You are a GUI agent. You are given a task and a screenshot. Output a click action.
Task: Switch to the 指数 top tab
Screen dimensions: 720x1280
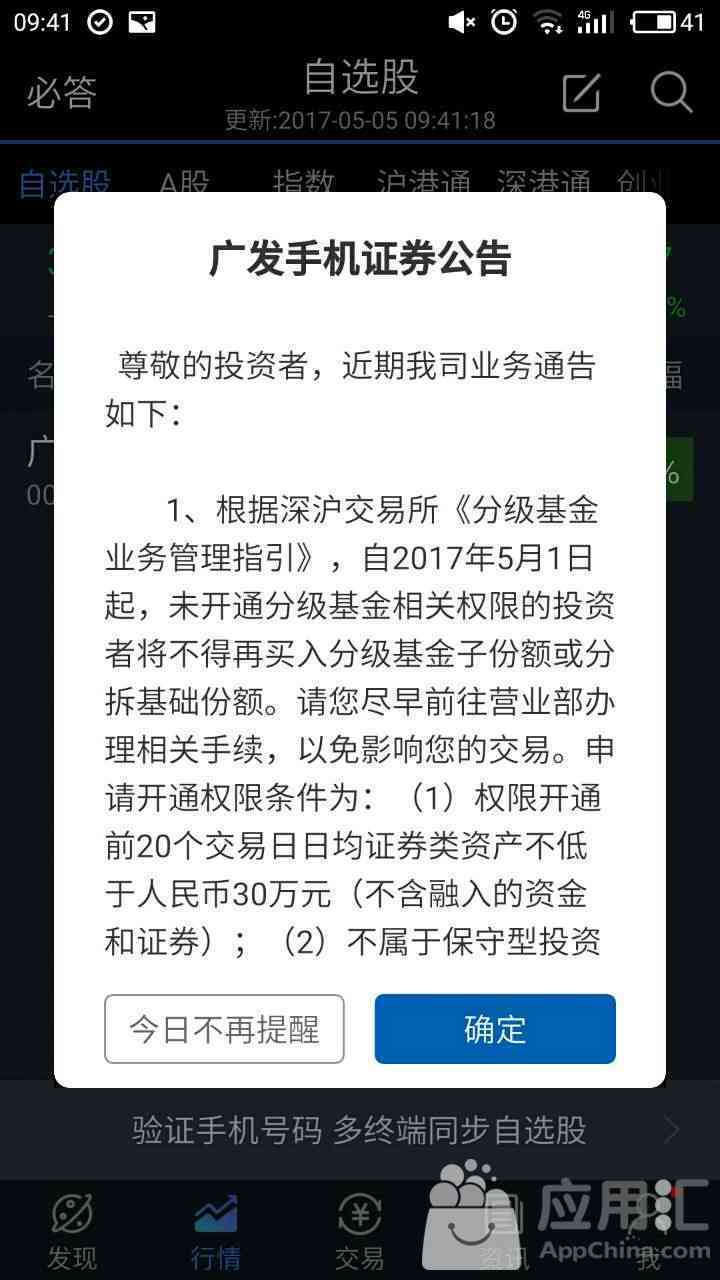(304, 182)
